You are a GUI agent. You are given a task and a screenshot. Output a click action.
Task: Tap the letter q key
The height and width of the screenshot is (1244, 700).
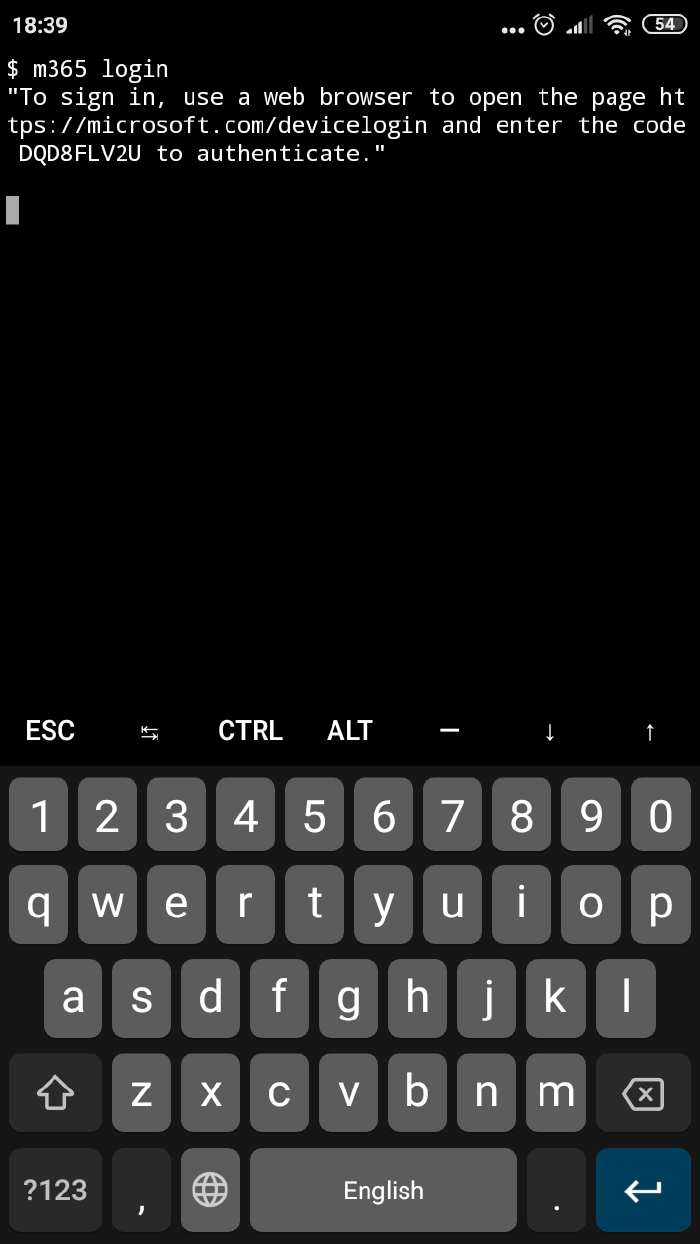pyautogui.click(x=40, y=905)
